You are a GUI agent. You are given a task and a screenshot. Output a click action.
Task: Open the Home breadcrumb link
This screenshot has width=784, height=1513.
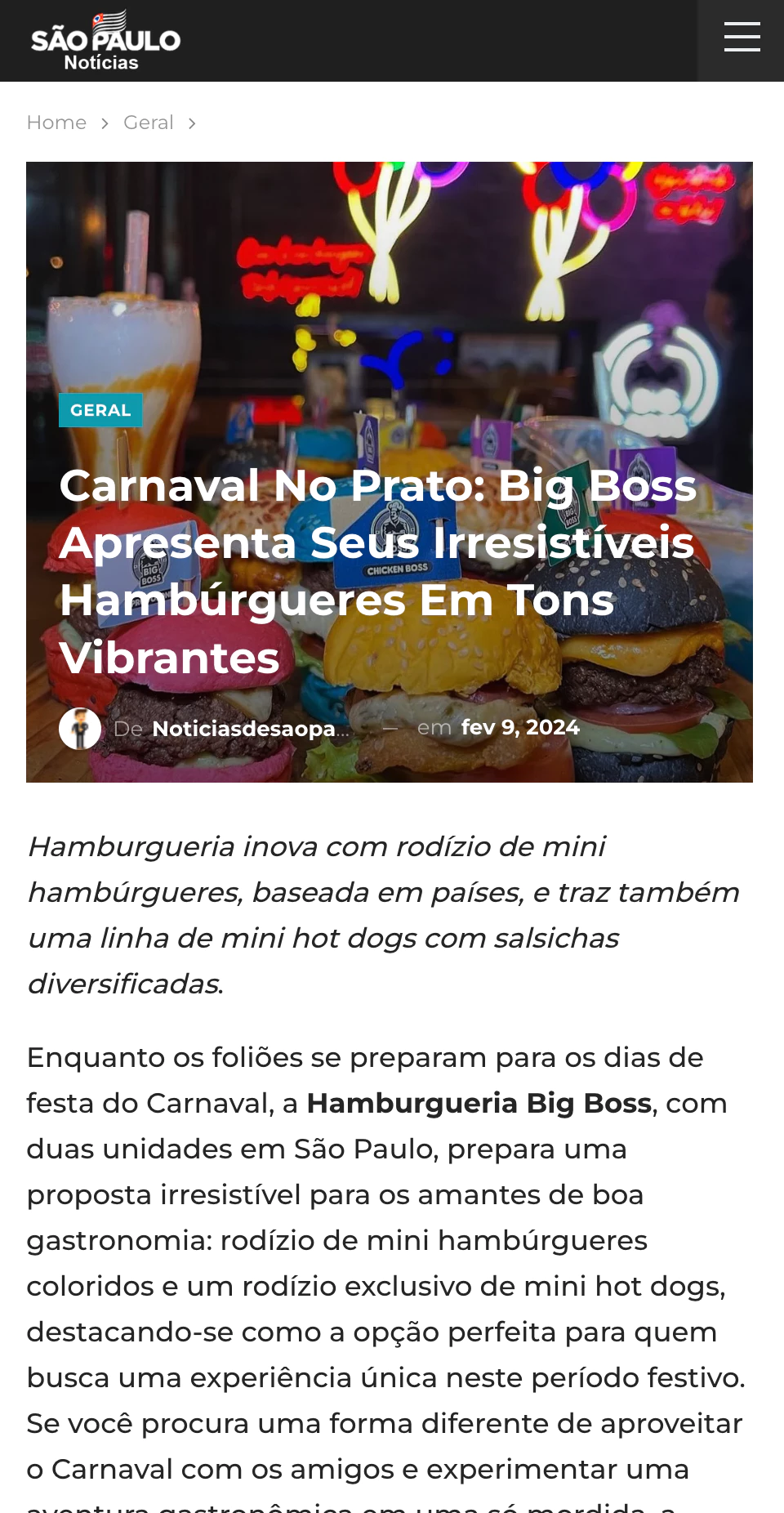[x=56, y=123]
